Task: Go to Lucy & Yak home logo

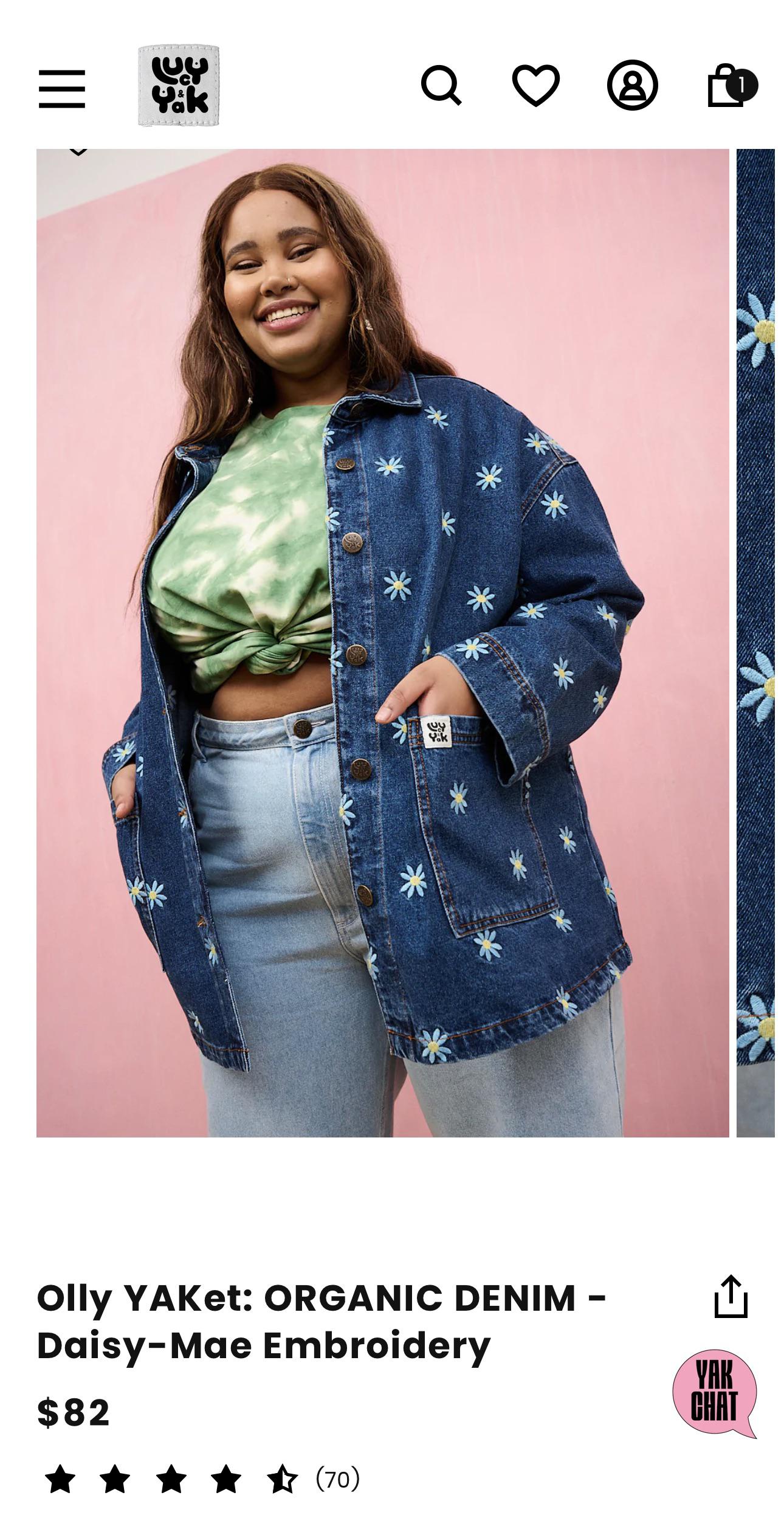Action: click(x=179, y=86)
